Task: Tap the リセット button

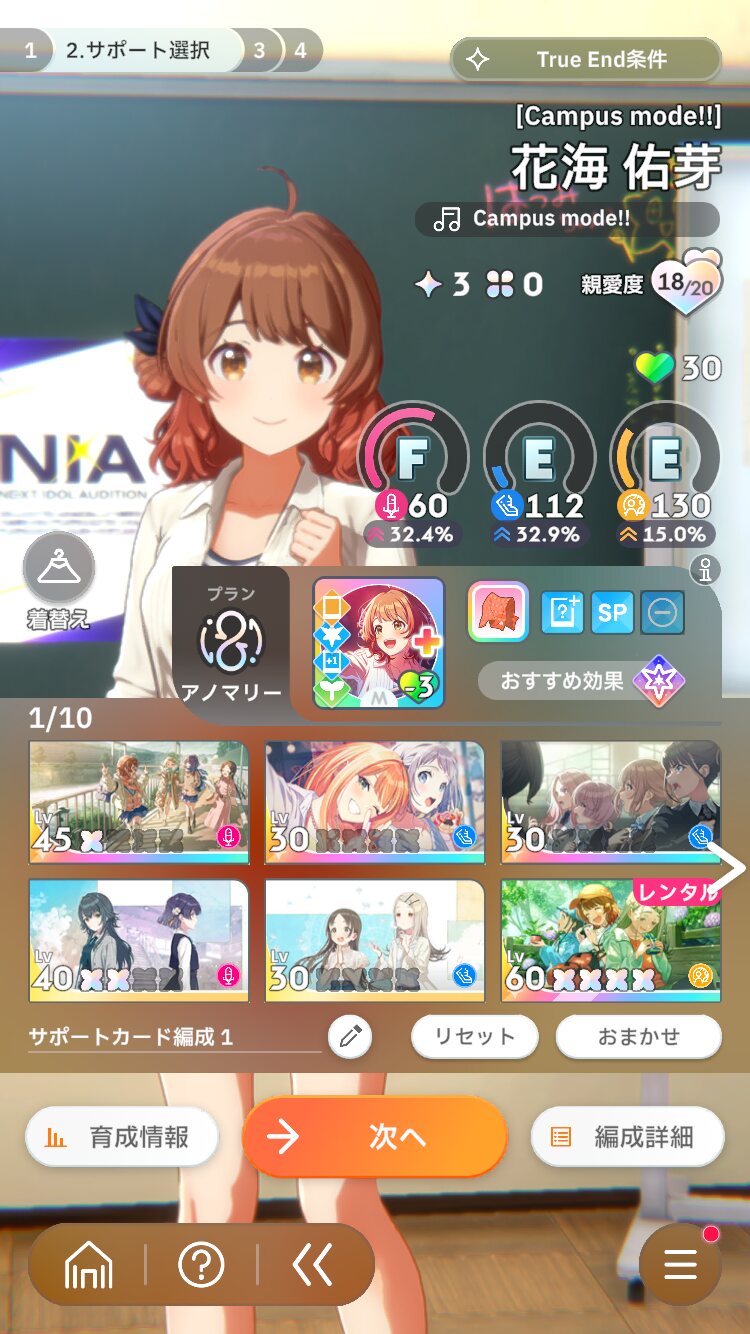Action: click(474, 1037)
